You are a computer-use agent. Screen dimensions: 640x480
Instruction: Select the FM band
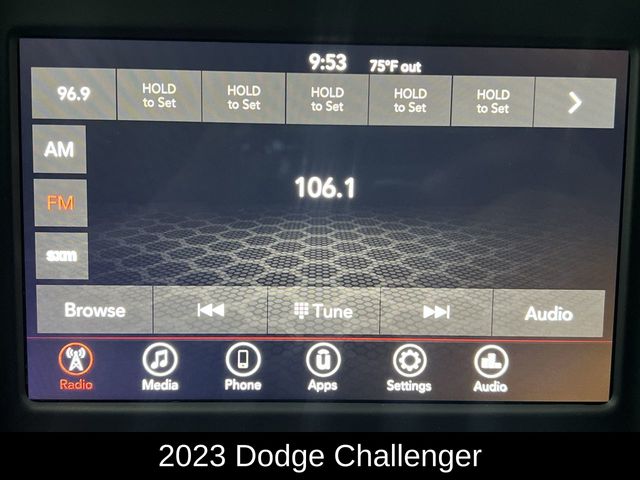pyautogui.click(x=60, y=204)
